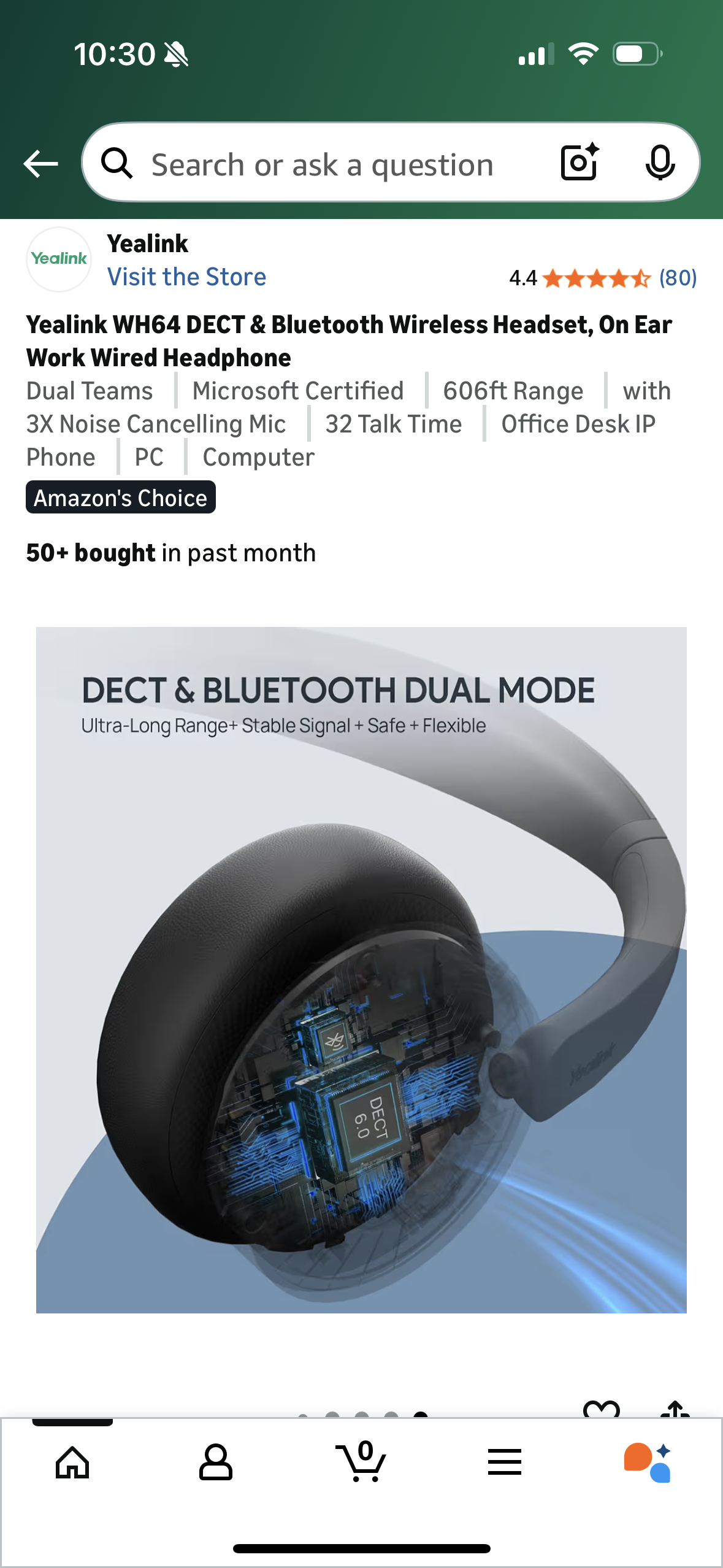
Task: Open the Rufus AI assistant
Action: [648, 1463]
